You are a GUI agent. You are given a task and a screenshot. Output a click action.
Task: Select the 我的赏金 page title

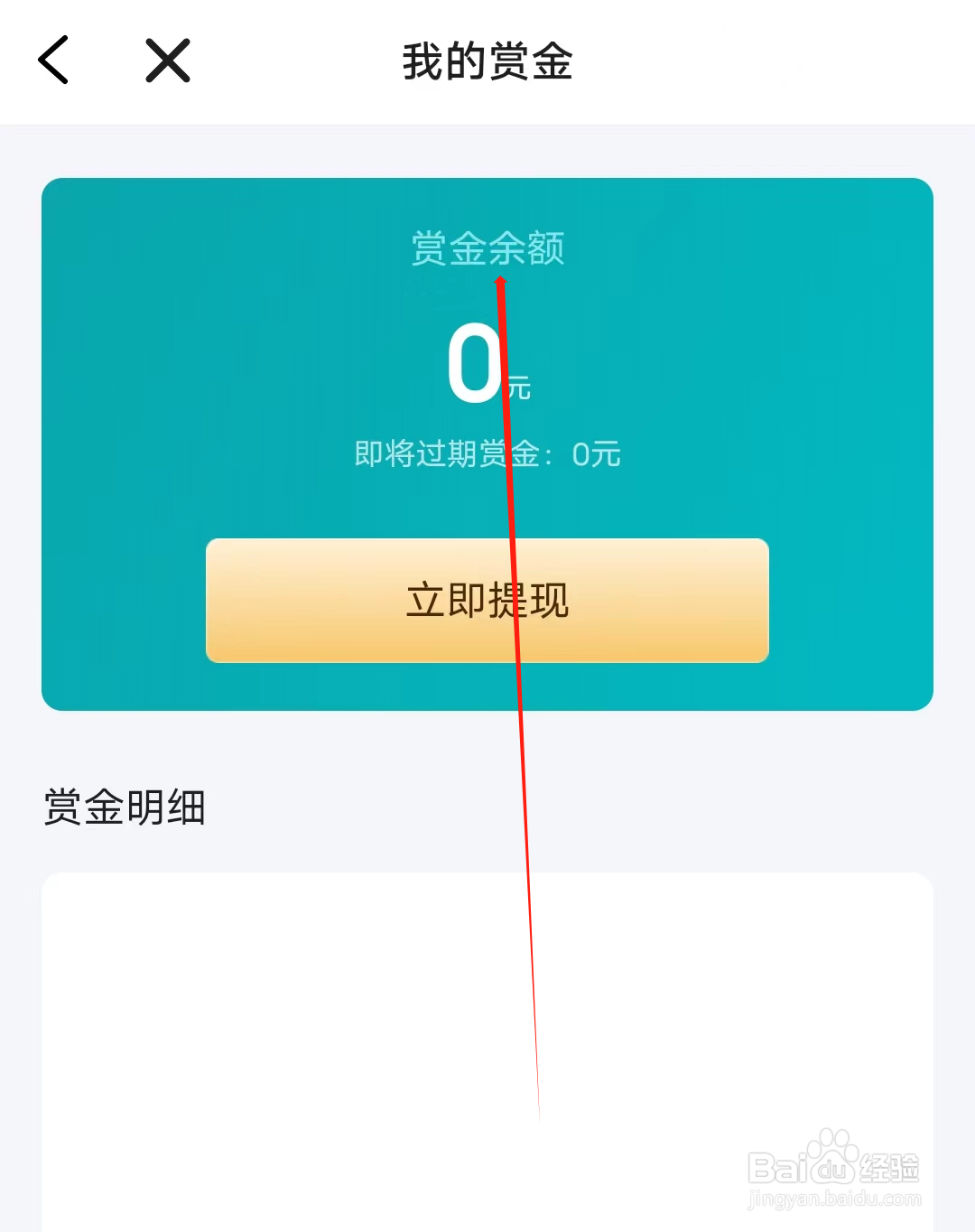coord(487,61)
